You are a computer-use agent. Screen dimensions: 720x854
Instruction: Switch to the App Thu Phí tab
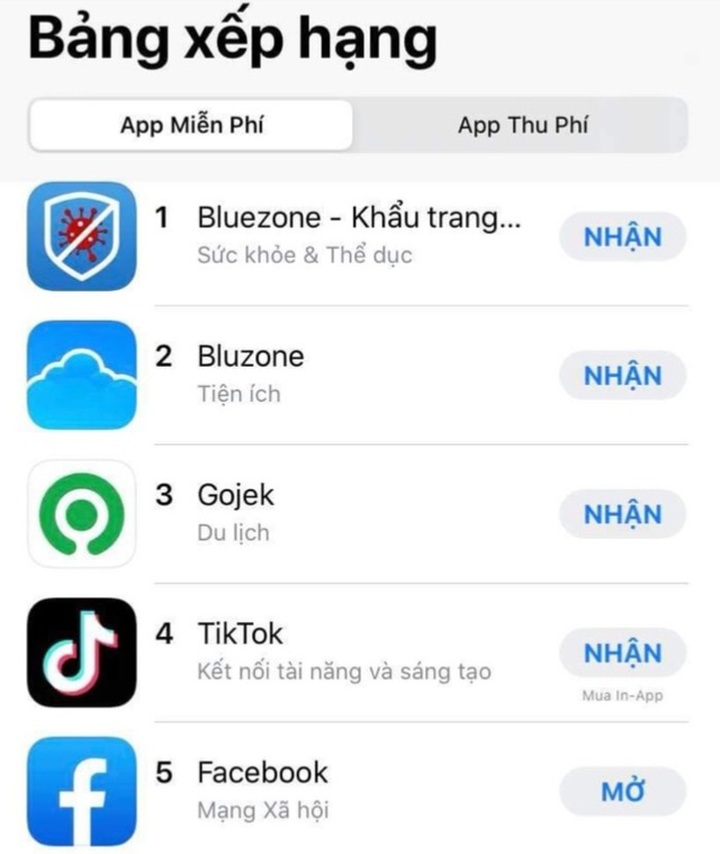(524, 125)
